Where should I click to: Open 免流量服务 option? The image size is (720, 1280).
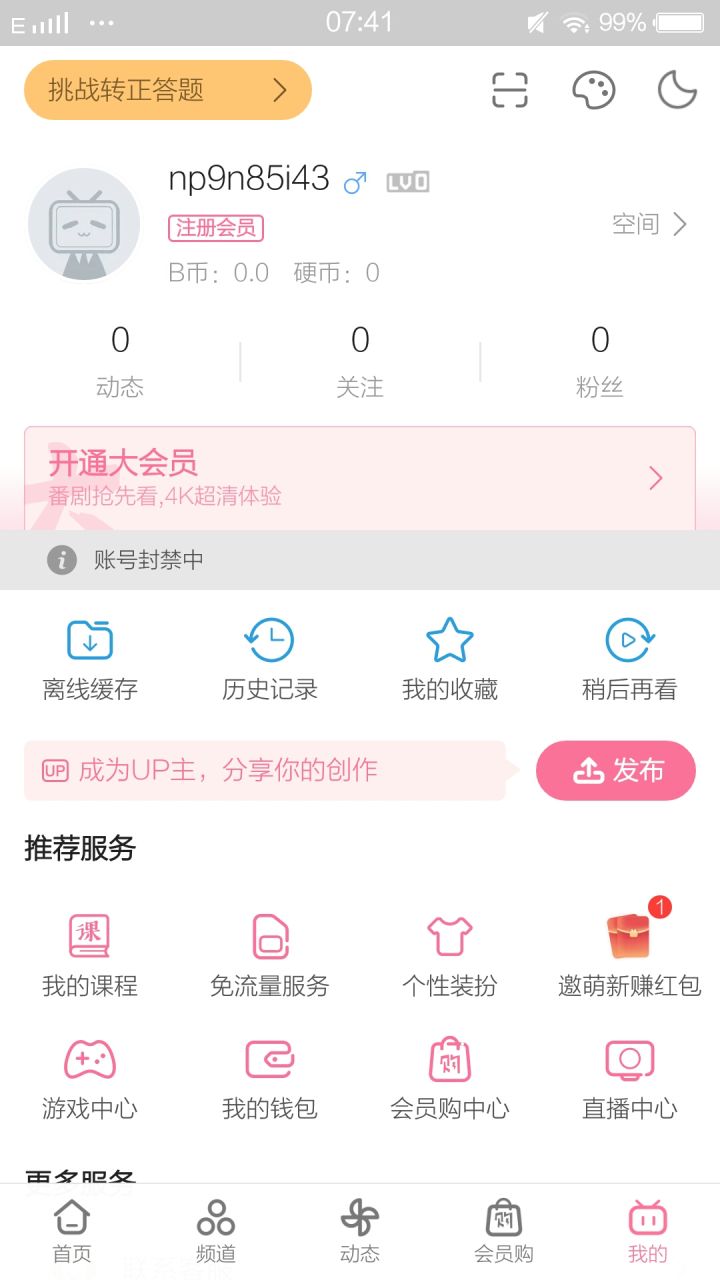click(x=270, y=955)
